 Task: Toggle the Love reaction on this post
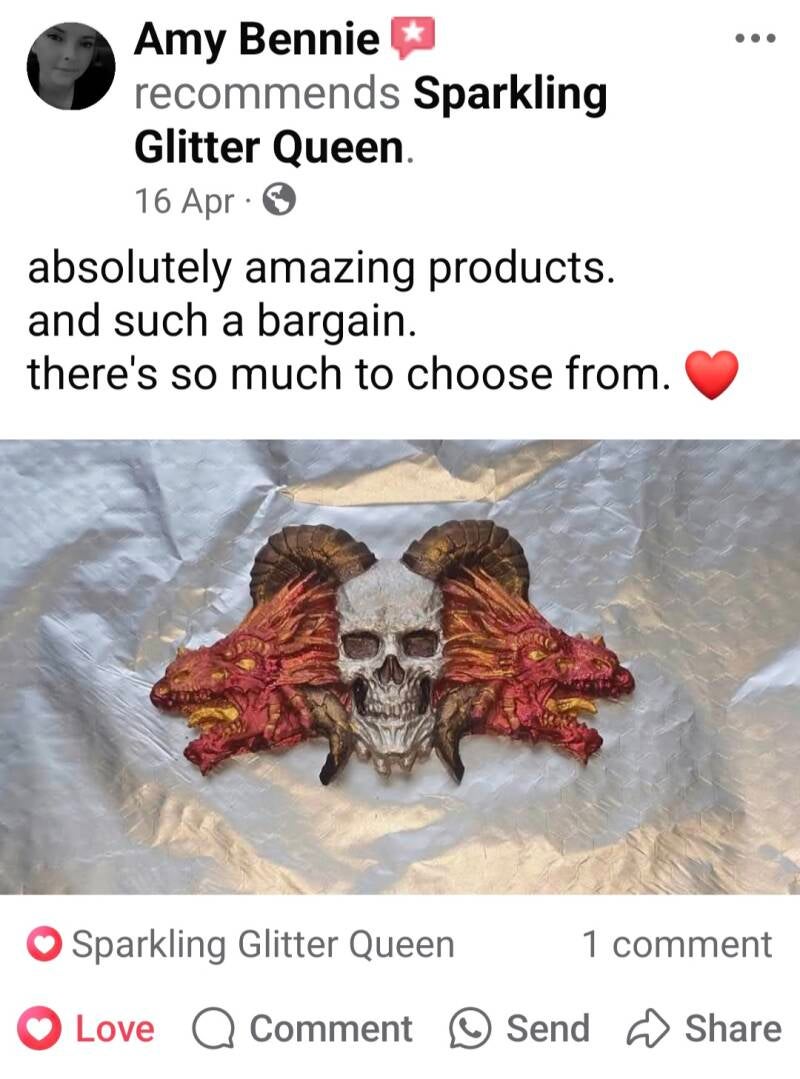tap(88, 1029)
